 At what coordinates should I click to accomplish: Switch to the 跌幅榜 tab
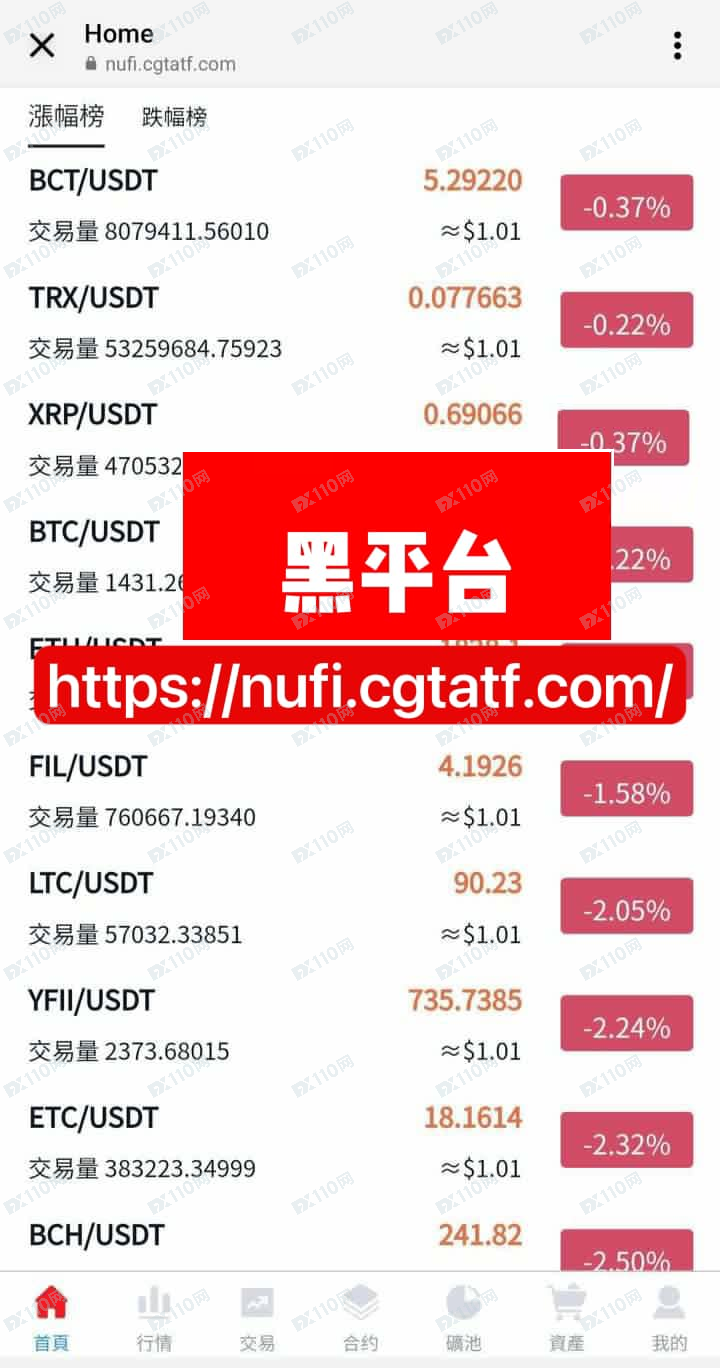click(x=174, y=117)
